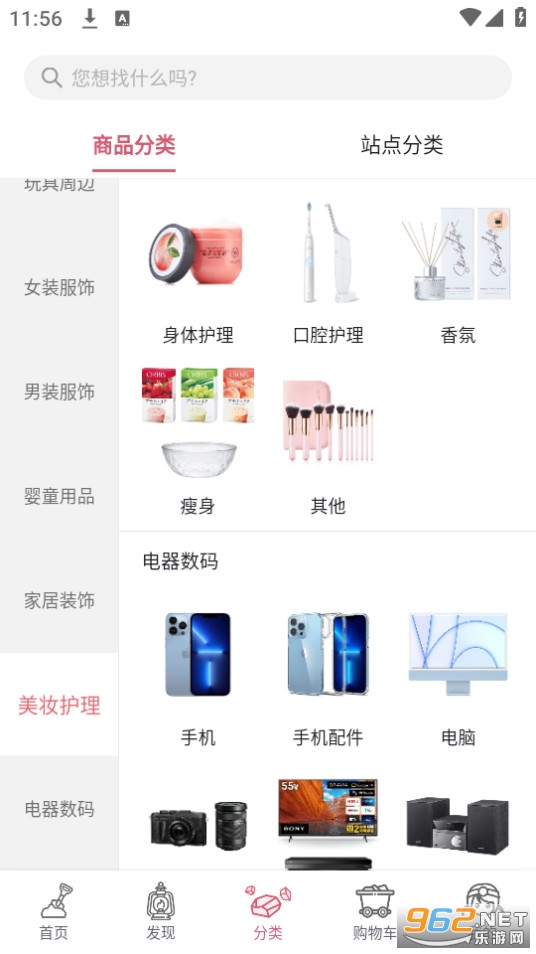536x954 pixels.
Task: Open 家居装饰 category in sidebar
Action: 59,601
